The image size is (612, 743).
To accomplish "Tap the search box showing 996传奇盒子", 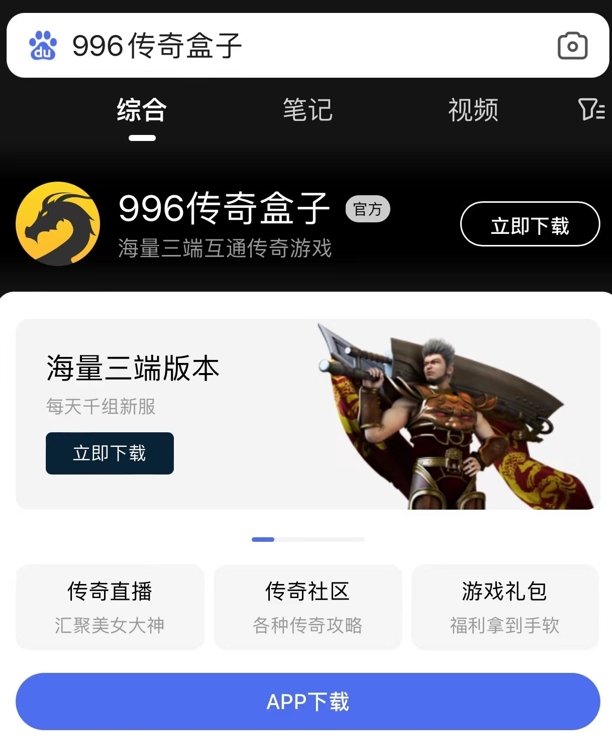I will coord(300,46).
